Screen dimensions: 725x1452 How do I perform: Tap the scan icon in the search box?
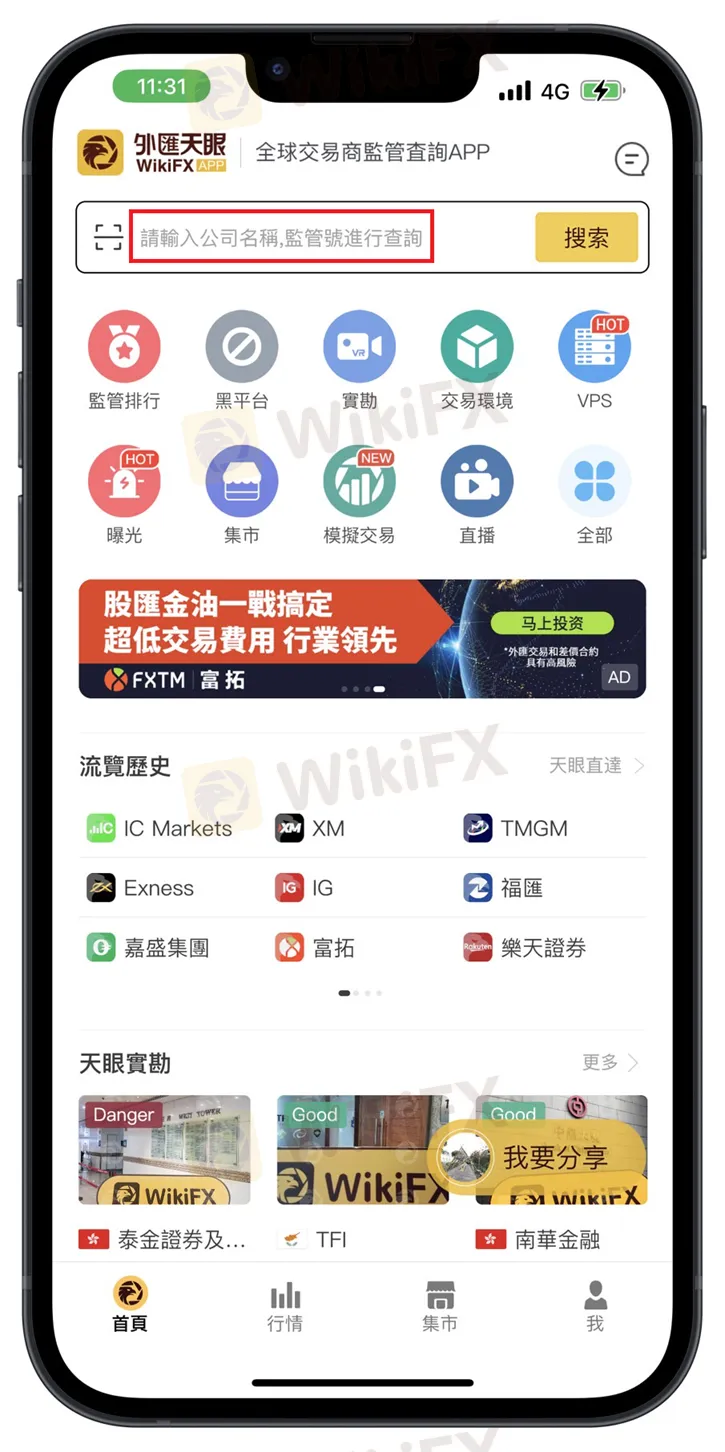pos(108,237)
